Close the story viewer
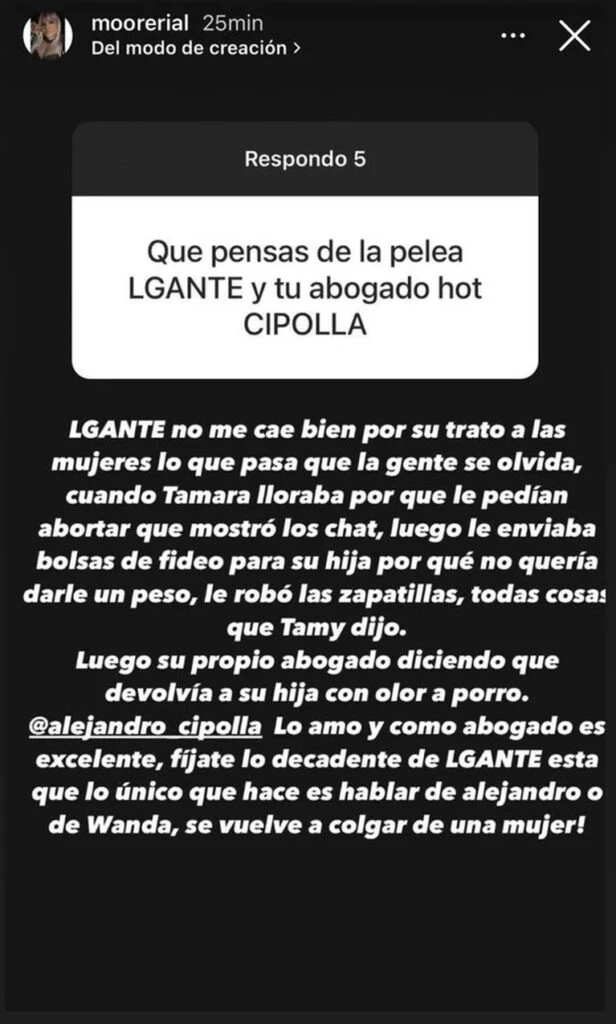 573,36
